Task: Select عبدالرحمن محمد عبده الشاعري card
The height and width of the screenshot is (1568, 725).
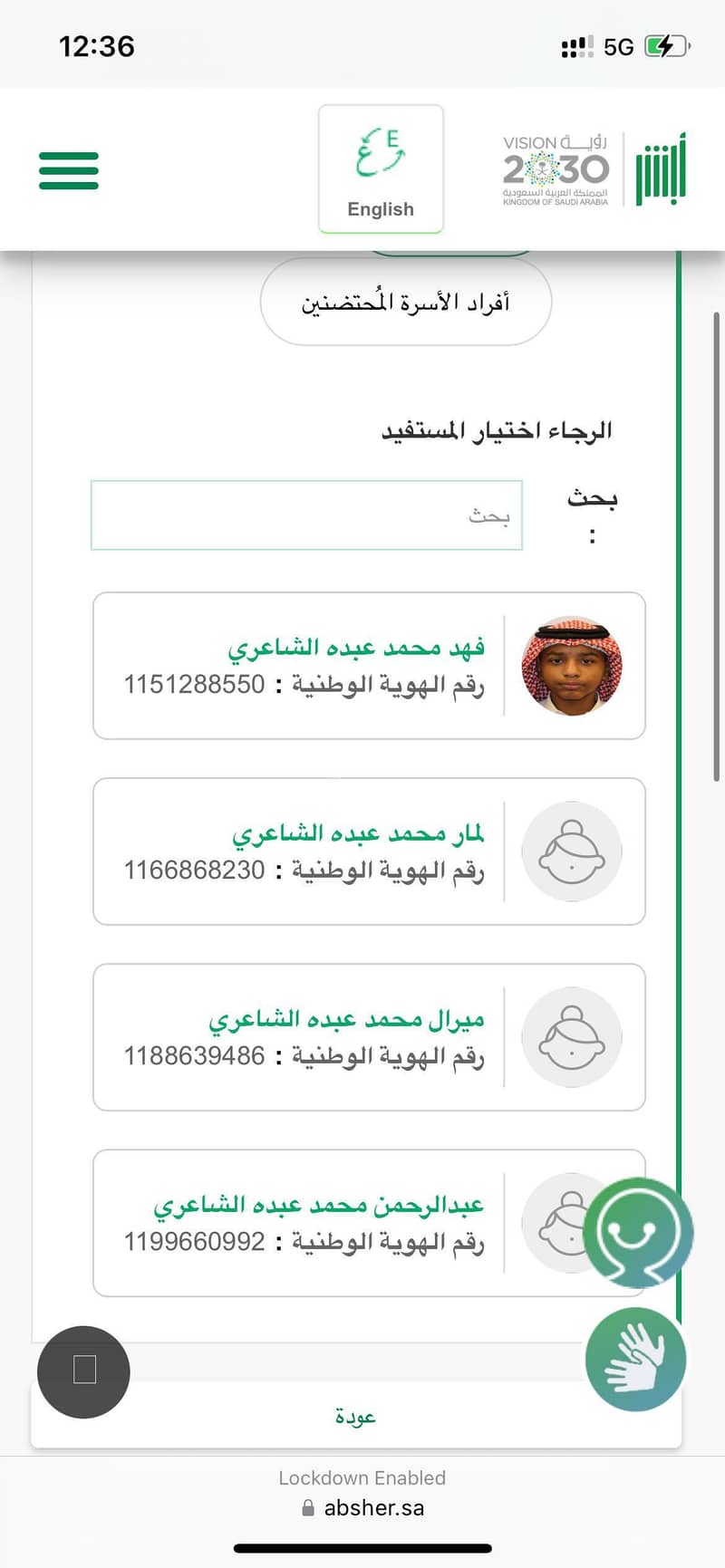Action: [344, 1223]
